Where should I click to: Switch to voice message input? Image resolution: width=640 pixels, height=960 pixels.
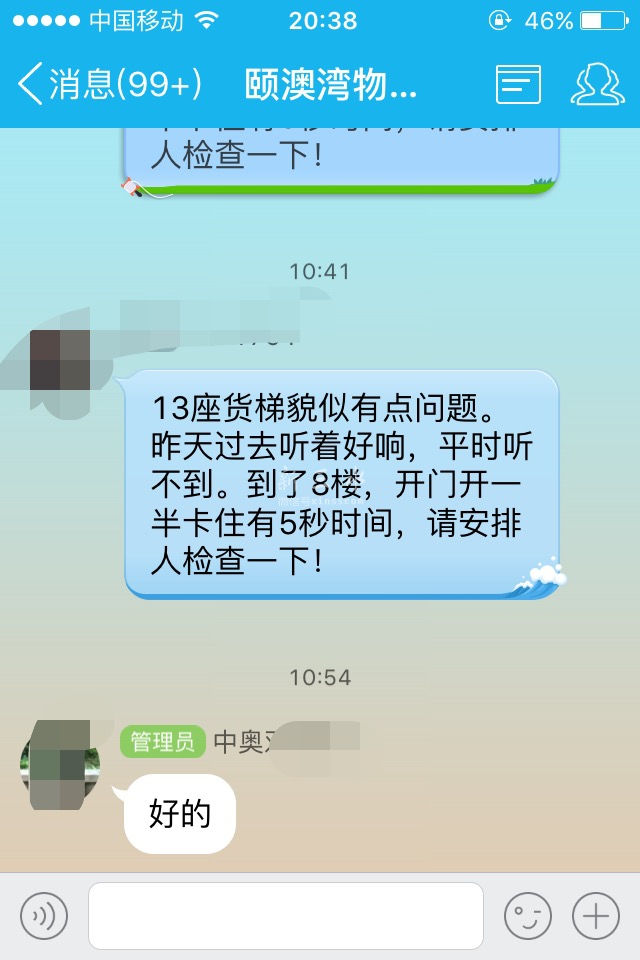coord(44,915)
